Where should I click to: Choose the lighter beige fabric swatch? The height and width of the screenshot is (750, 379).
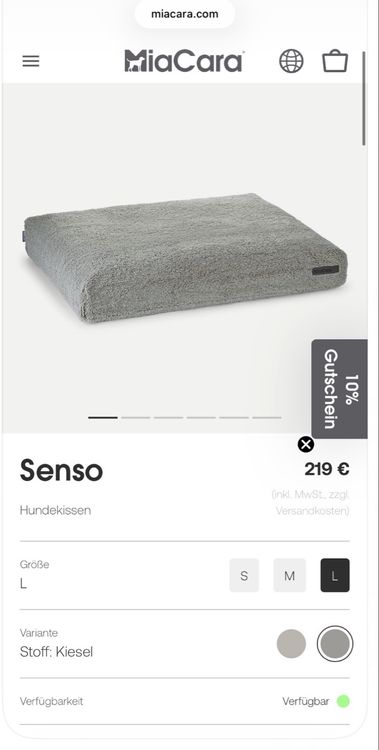point(291,643)
